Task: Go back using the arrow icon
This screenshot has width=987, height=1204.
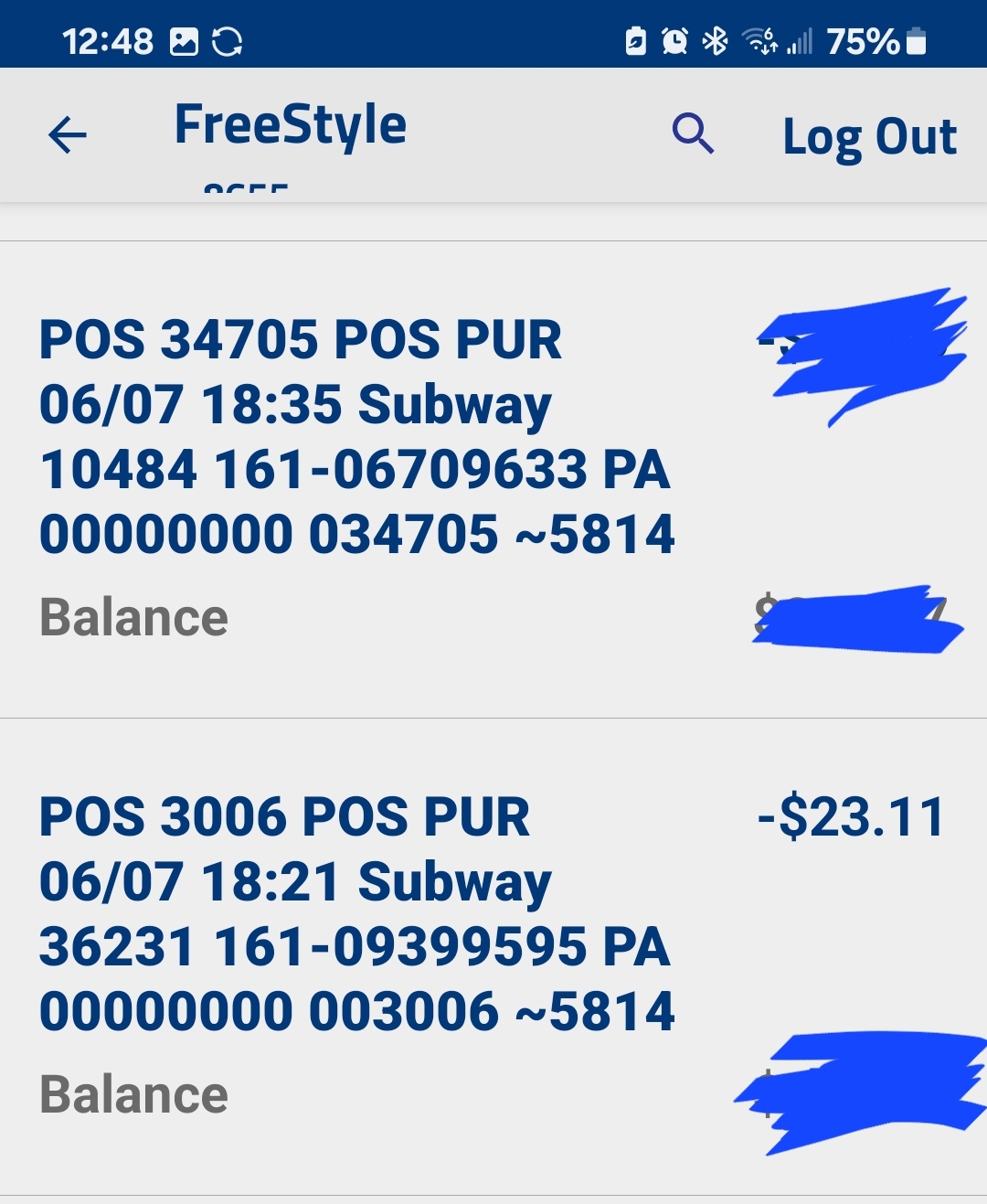Action: click(68, 136)
